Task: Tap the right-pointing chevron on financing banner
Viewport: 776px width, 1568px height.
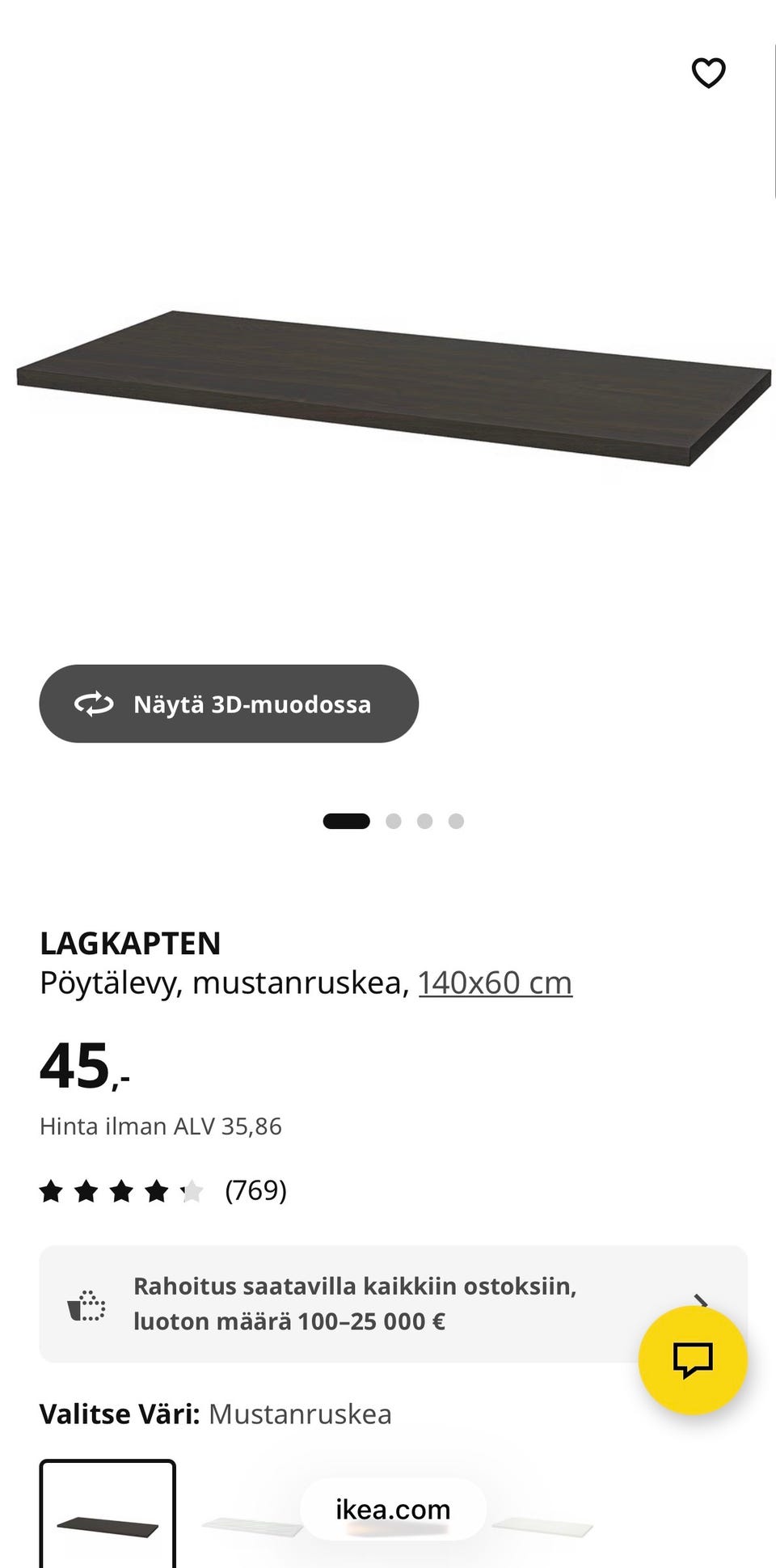Action: [x=702, y=1303]
